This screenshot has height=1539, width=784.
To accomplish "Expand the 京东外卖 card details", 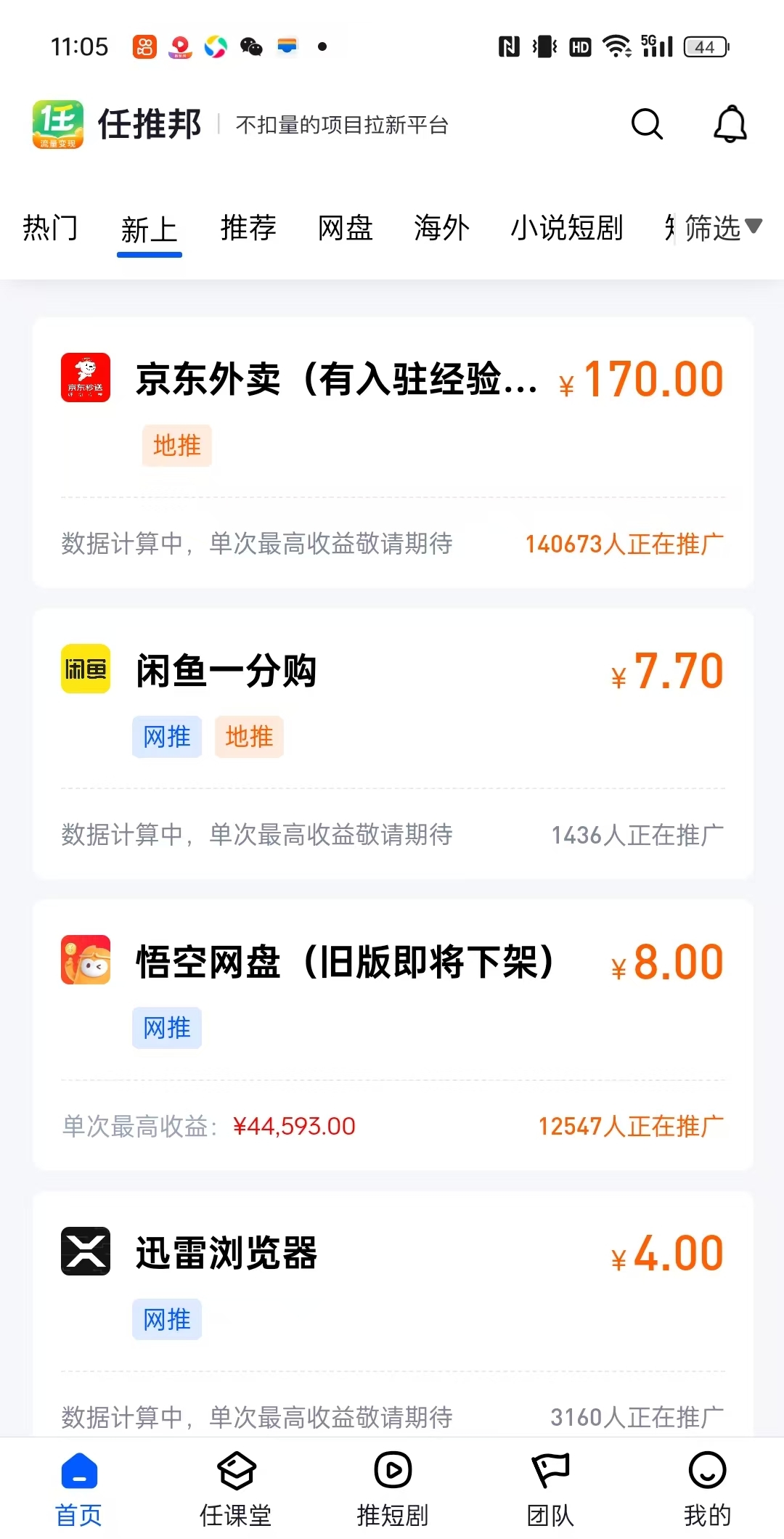I will coord(392,450).
